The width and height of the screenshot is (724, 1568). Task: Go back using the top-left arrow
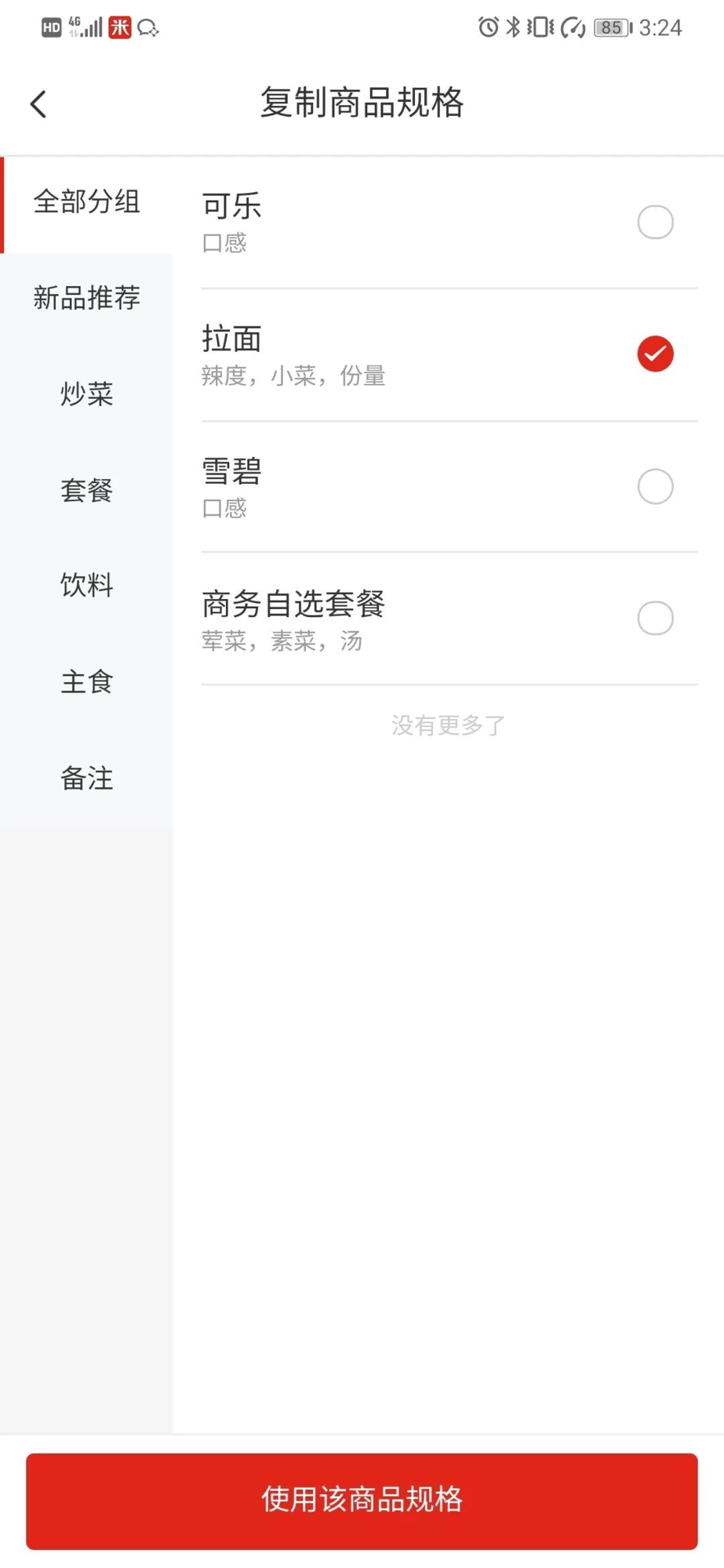(x=38, y=103)
